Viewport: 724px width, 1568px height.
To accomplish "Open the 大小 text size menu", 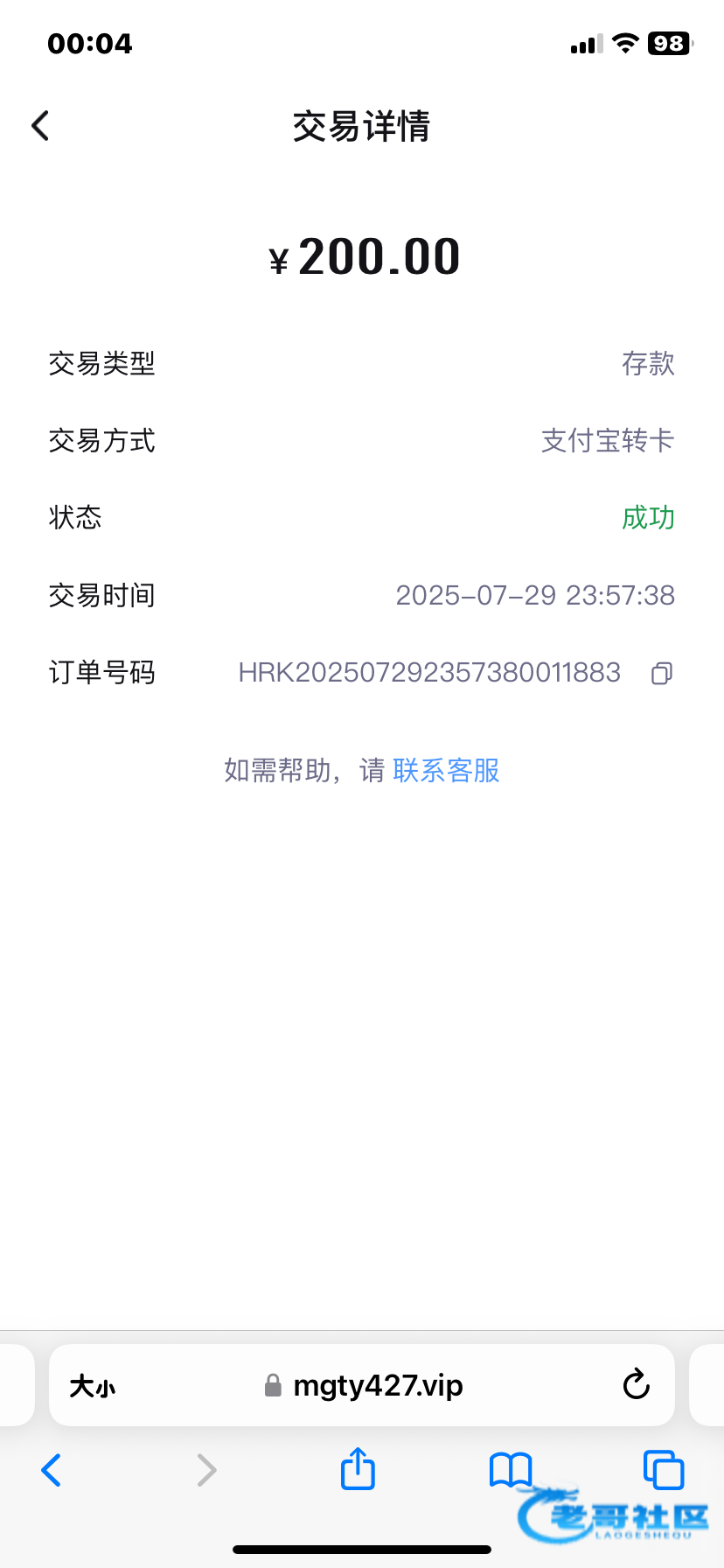I will 93,1386.
